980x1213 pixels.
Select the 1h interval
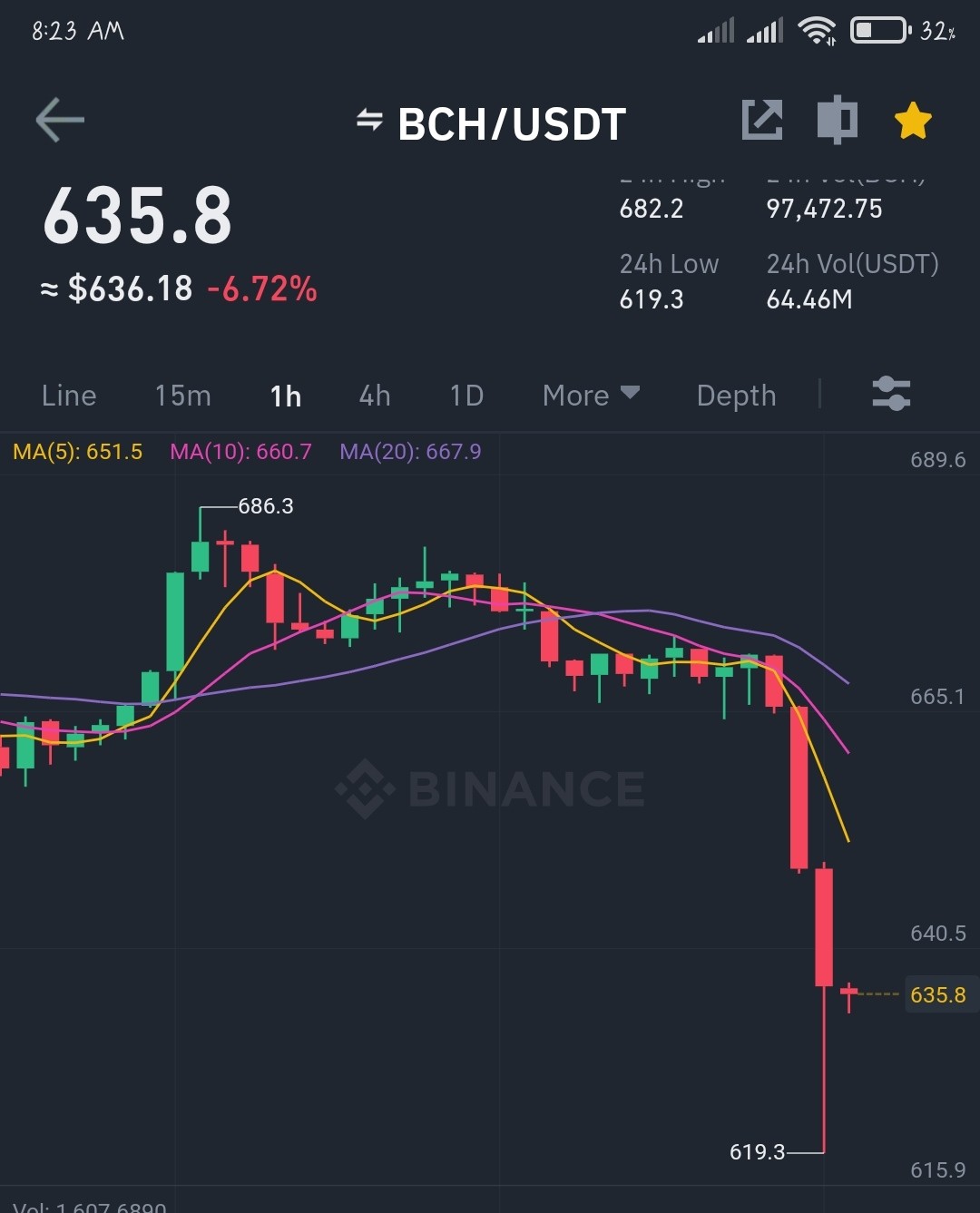(286, 396)
